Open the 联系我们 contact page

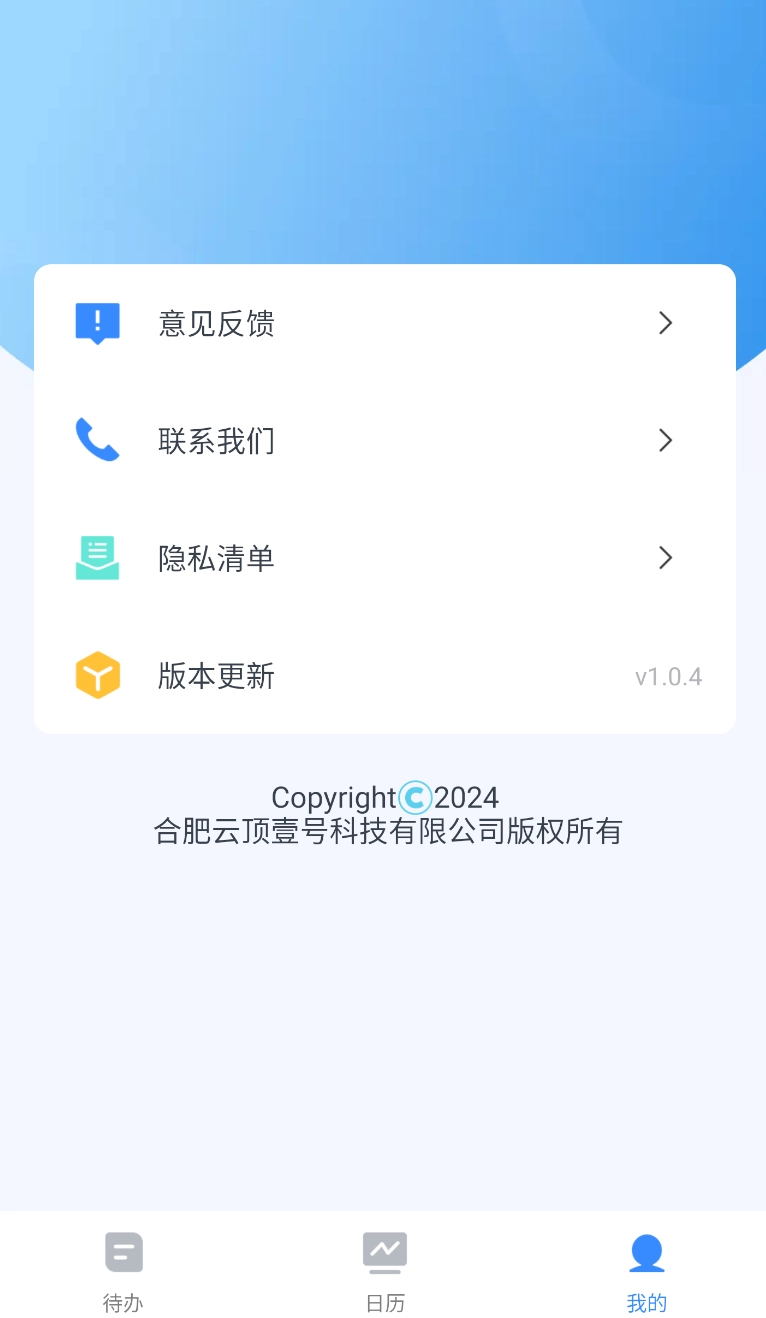coord(385,440)
